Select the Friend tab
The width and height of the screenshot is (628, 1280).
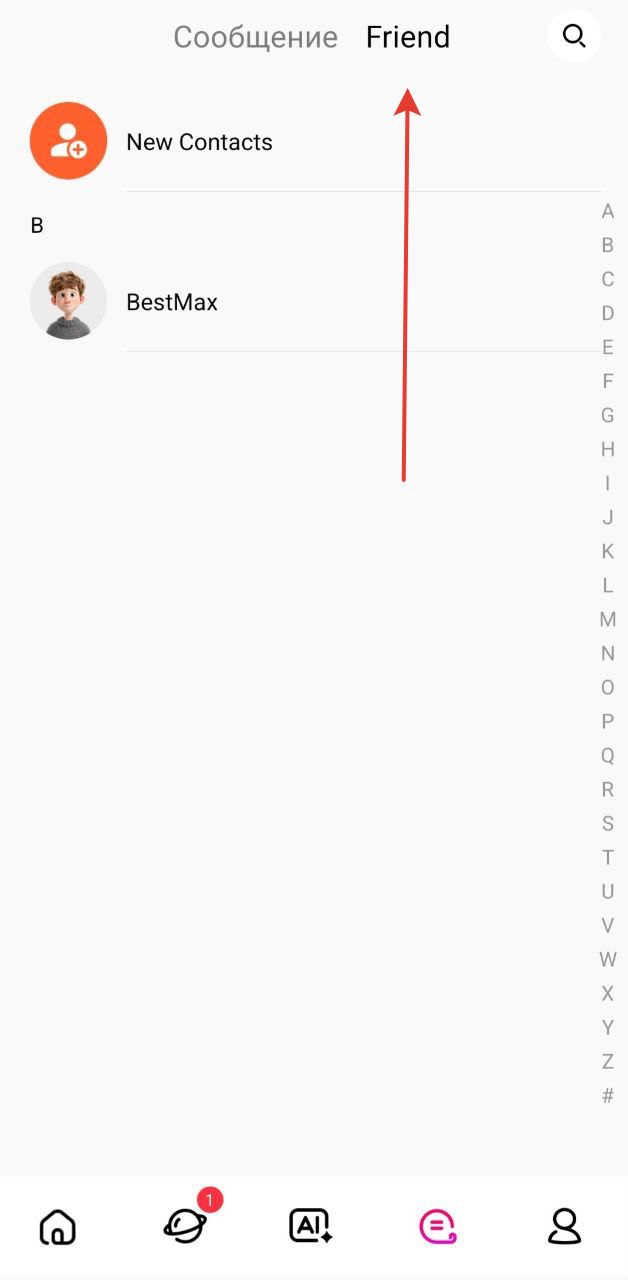tap(408, 37)
